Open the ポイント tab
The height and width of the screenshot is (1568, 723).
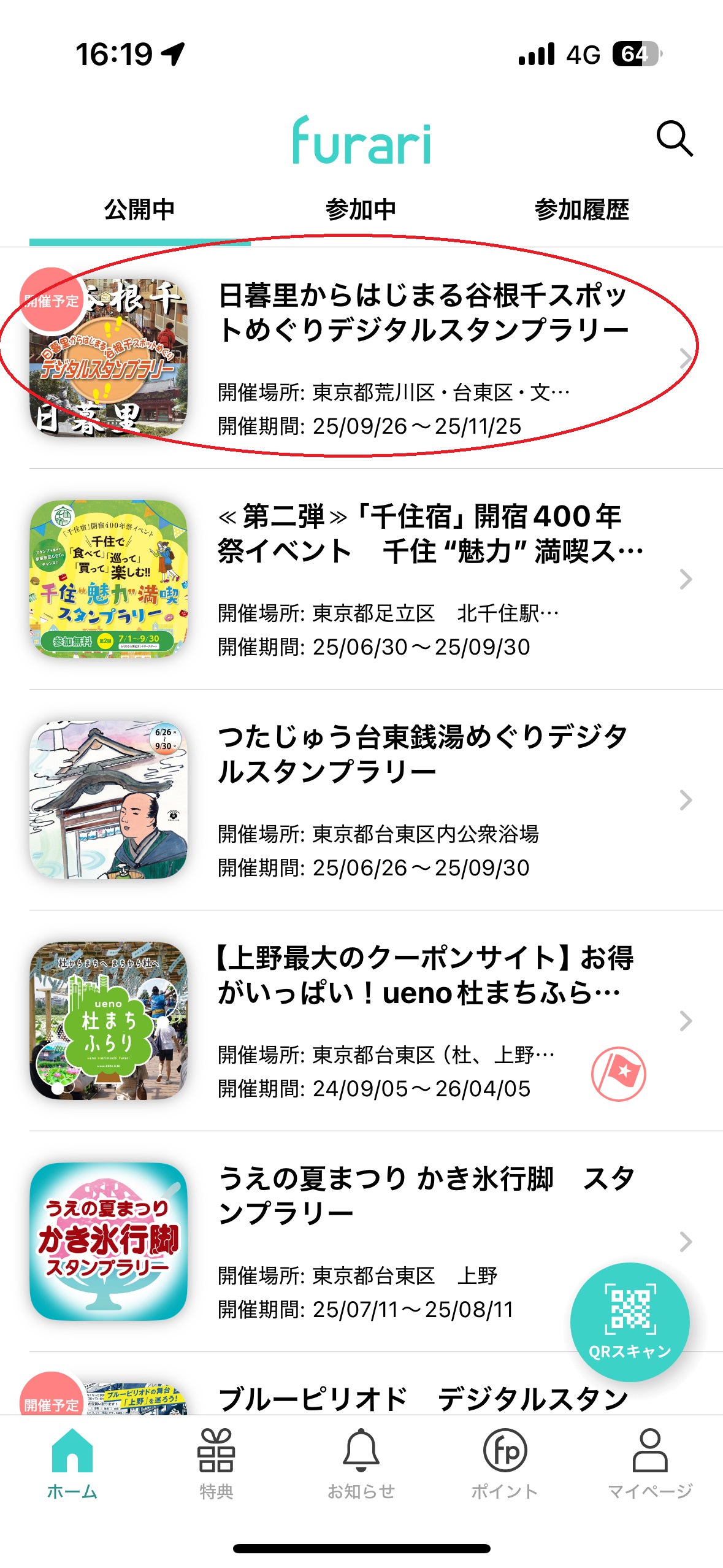click(x=505, y=1464)
